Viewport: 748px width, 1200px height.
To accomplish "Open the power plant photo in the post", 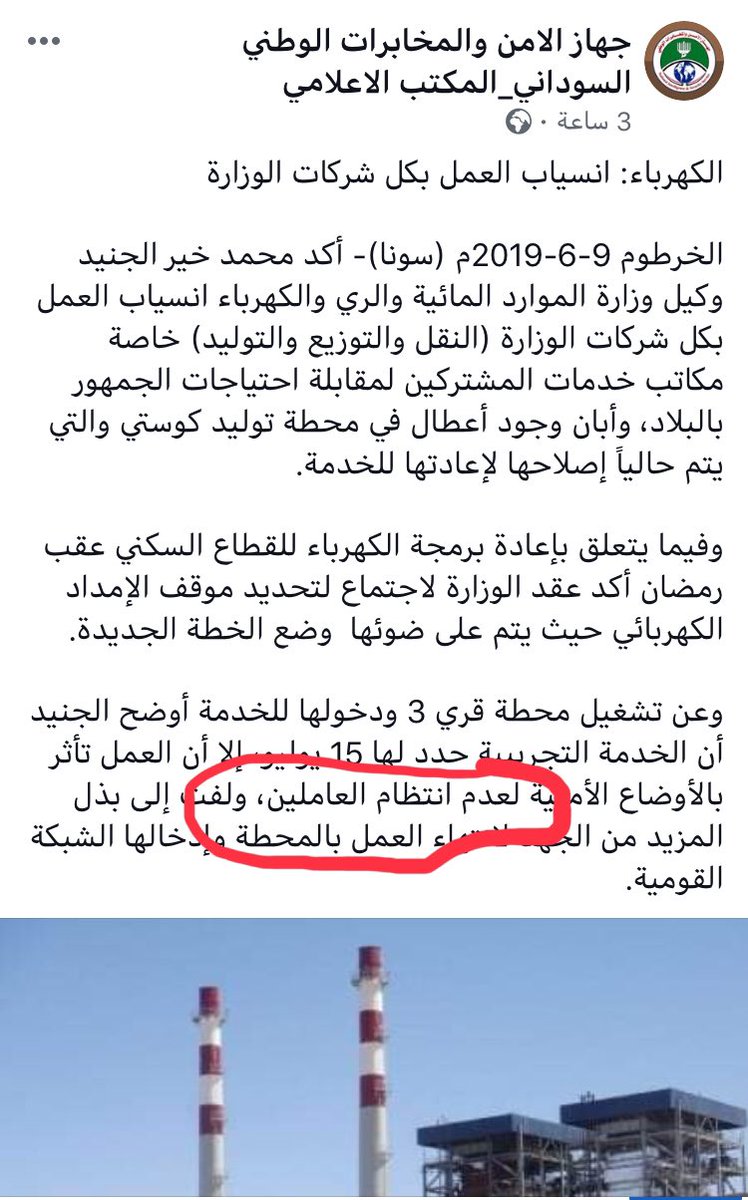I will click(x=374, y=1060).
